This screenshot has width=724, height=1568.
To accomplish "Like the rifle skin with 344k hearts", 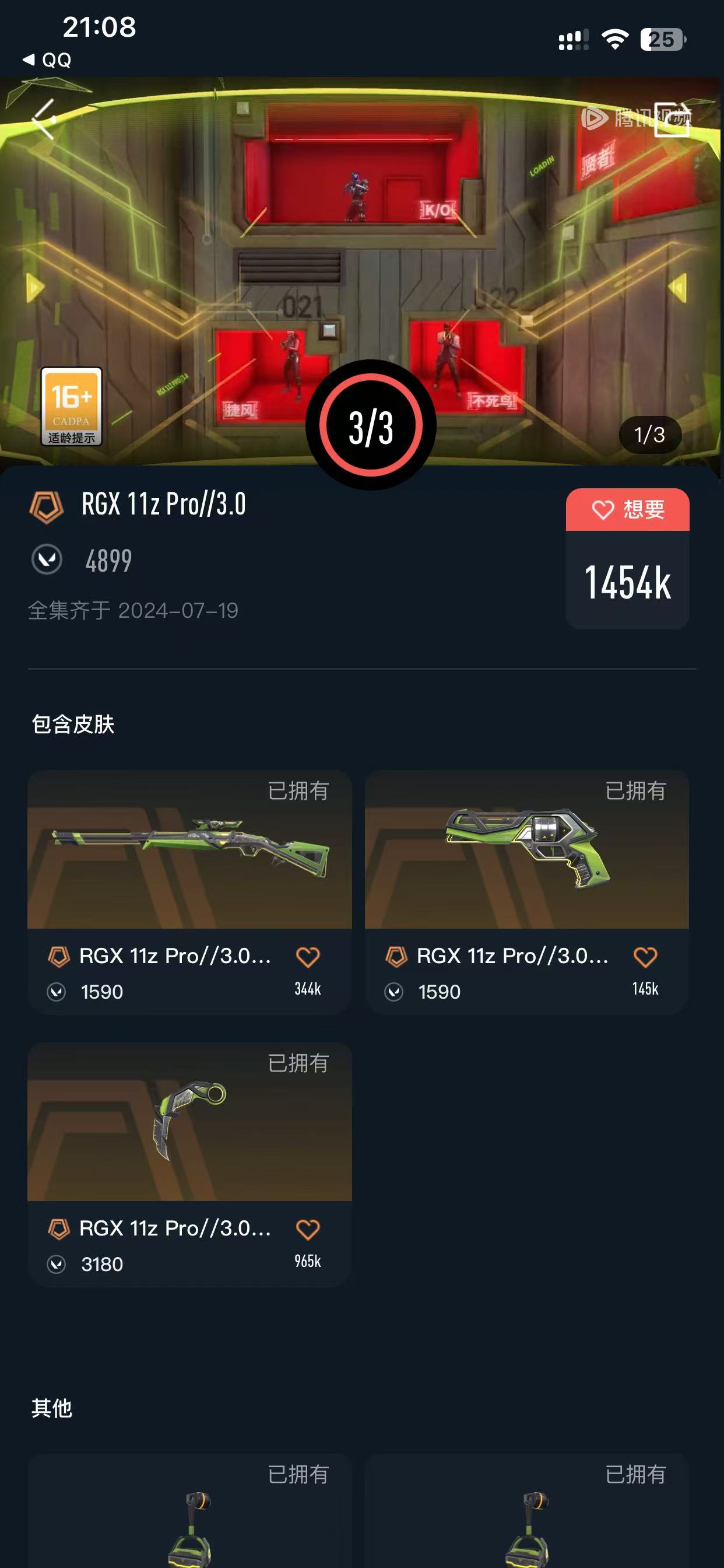I will (308, 957).
